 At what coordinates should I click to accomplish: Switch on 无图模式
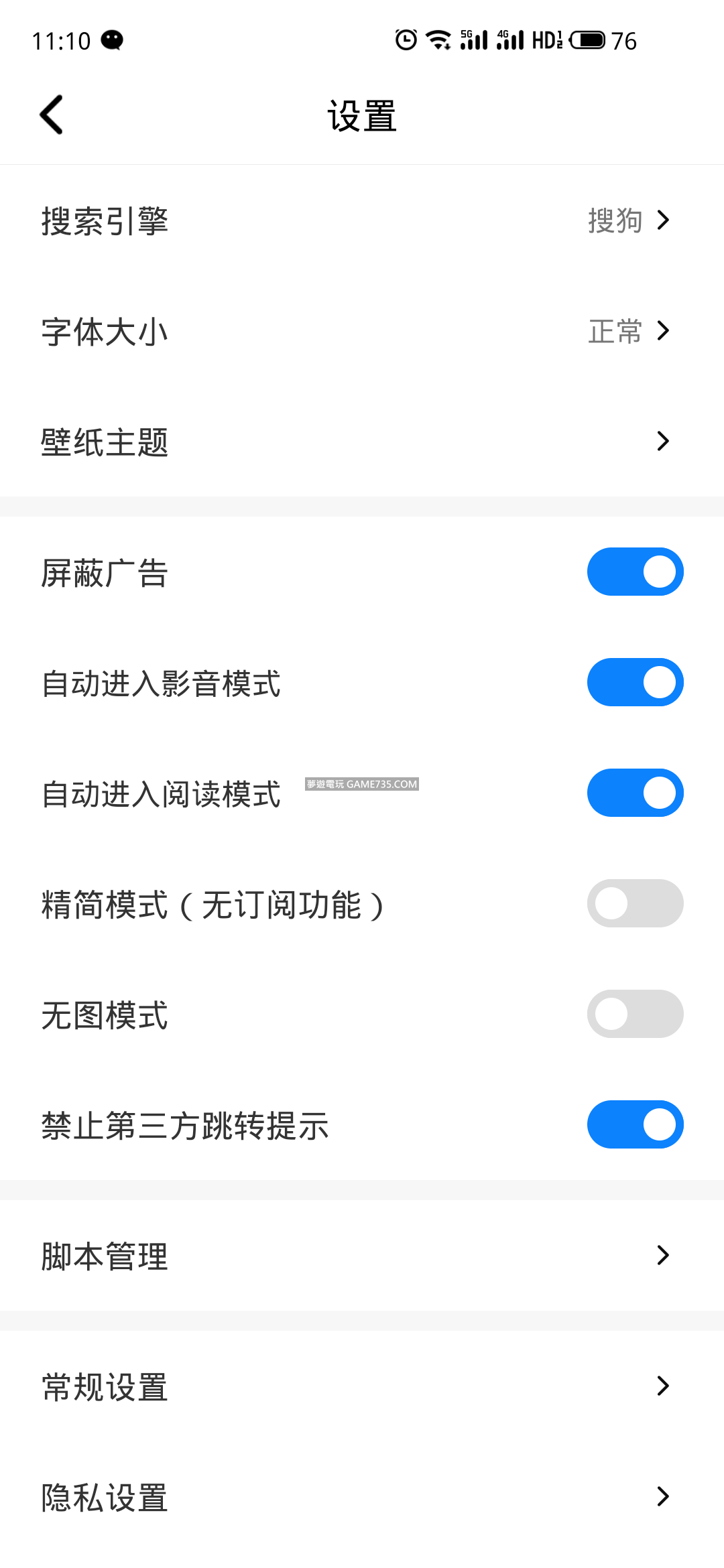click(635, 1014)
